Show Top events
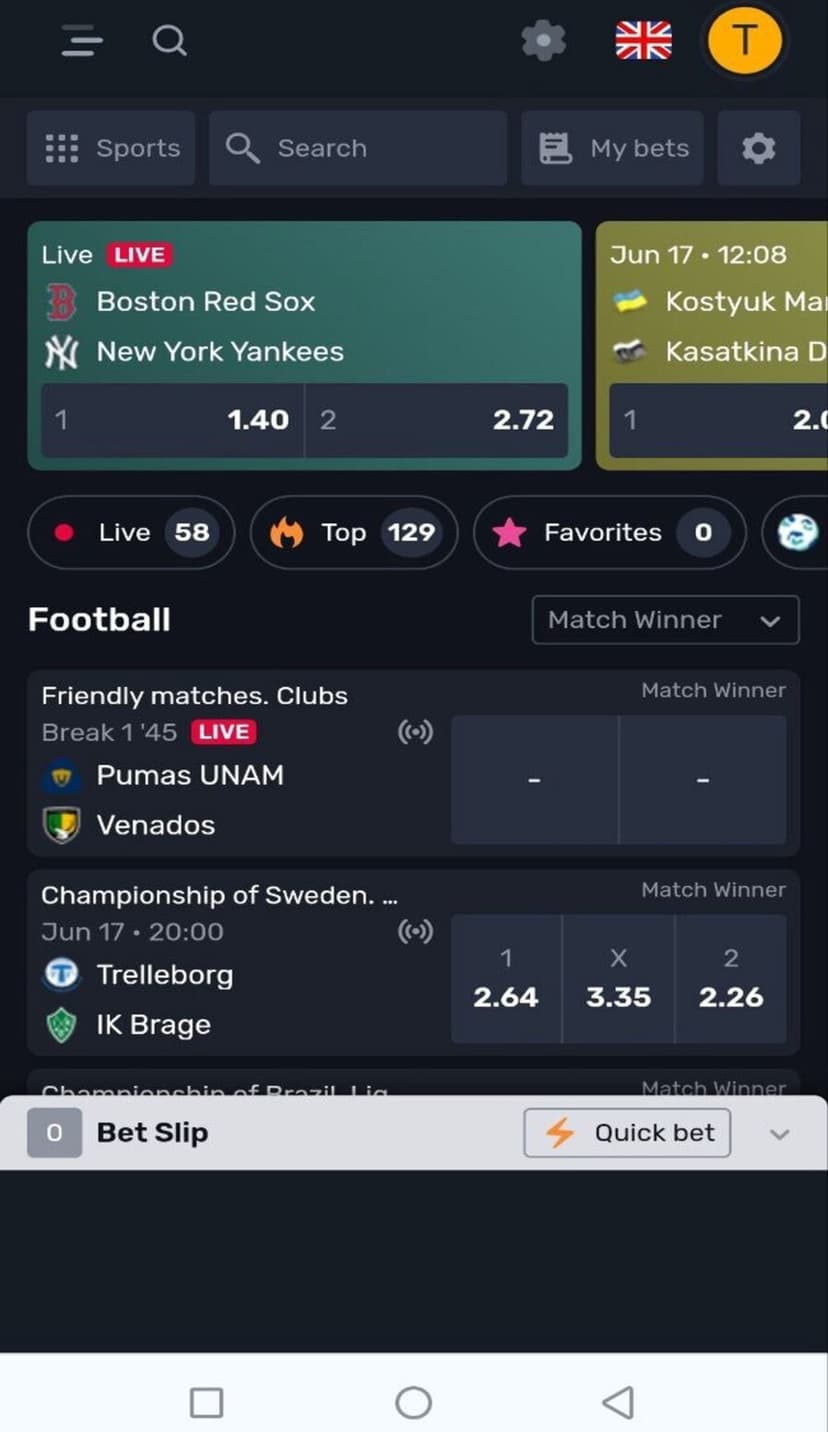828x1432 pixels. click(353, 532)
